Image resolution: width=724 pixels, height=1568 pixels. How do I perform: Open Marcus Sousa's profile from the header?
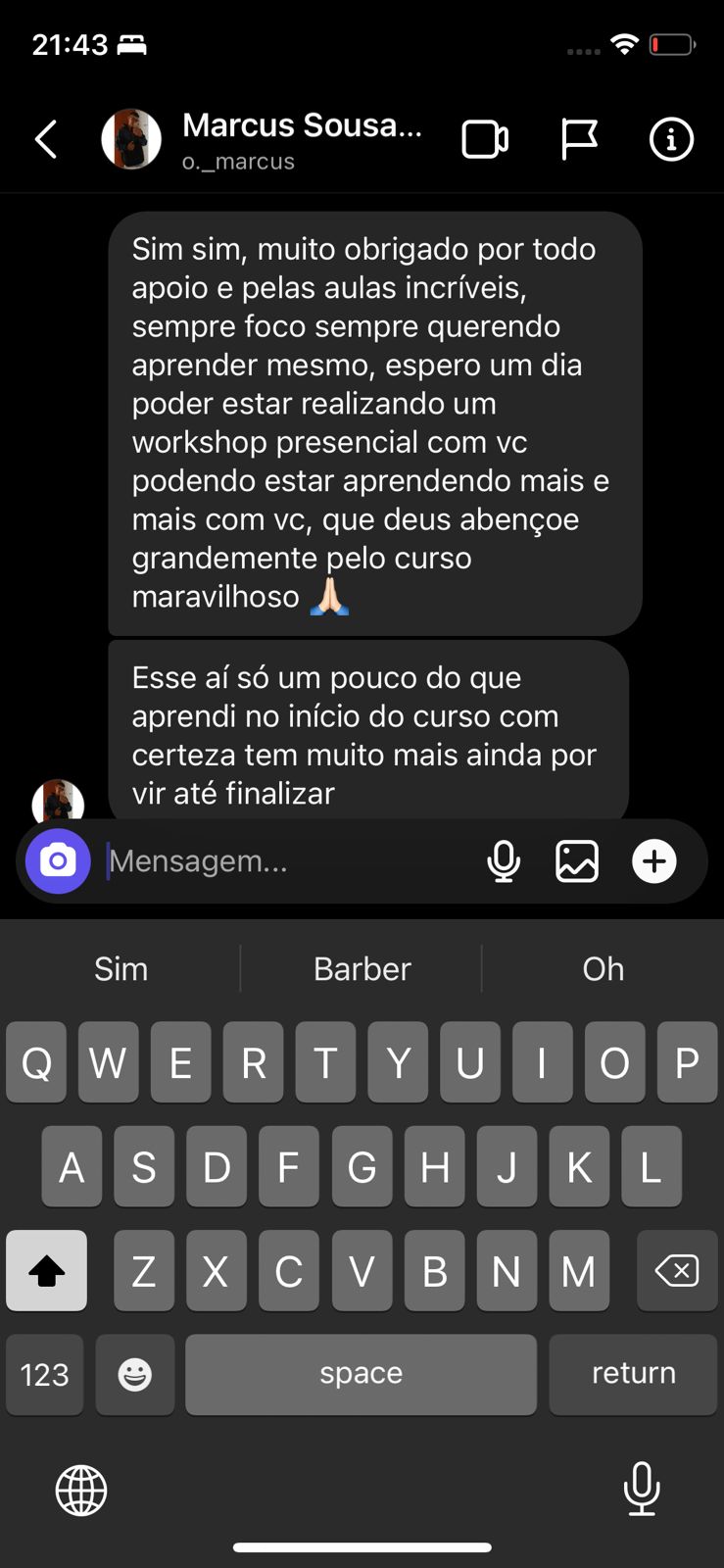coord(302,140)
